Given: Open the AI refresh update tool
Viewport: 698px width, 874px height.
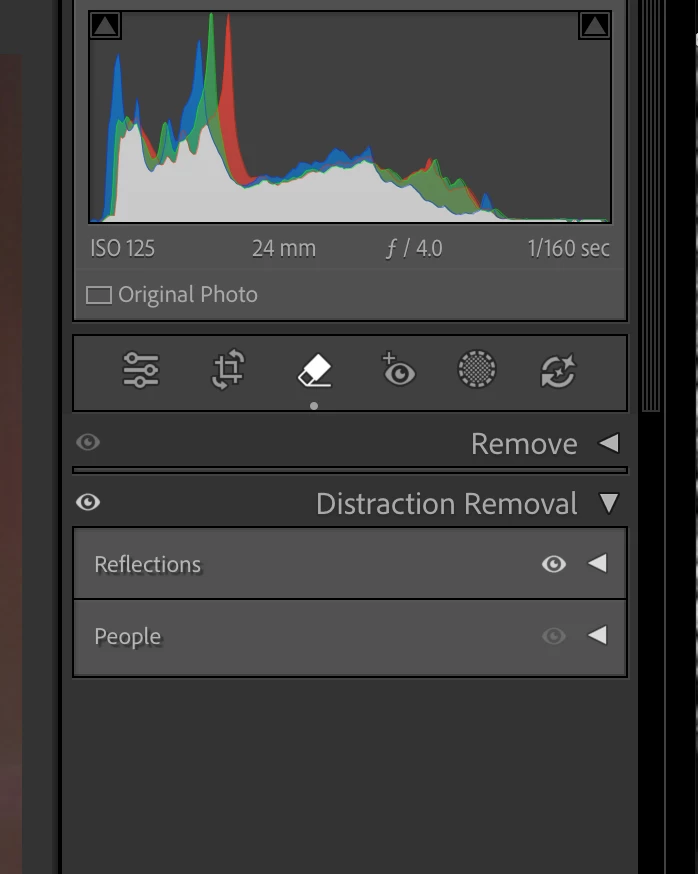Looking at the screenshot, I should 558,371.
